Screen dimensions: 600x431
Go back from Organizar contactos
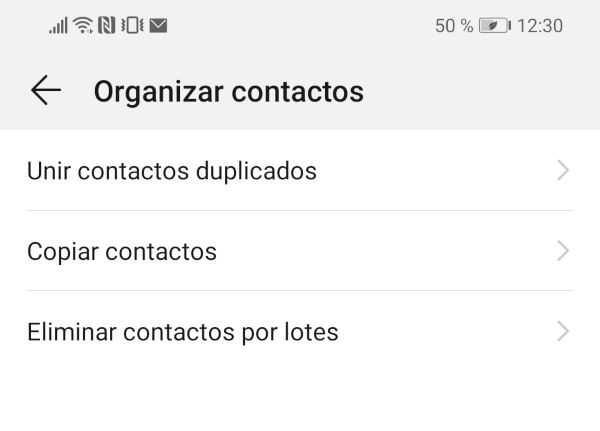pos(46,91)
